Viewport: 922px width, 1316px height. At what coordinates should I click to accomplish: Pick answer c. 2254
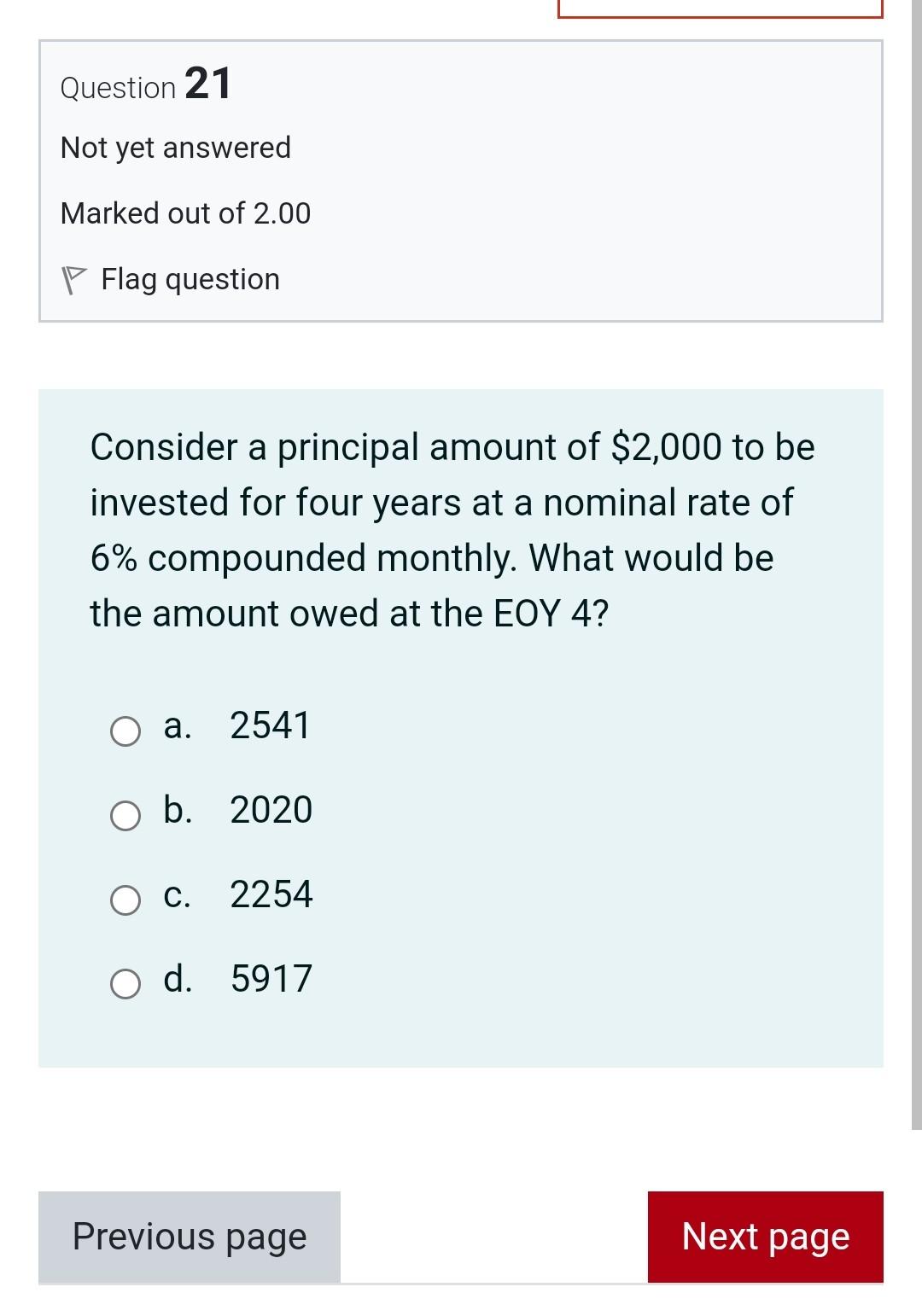[125, 900]
